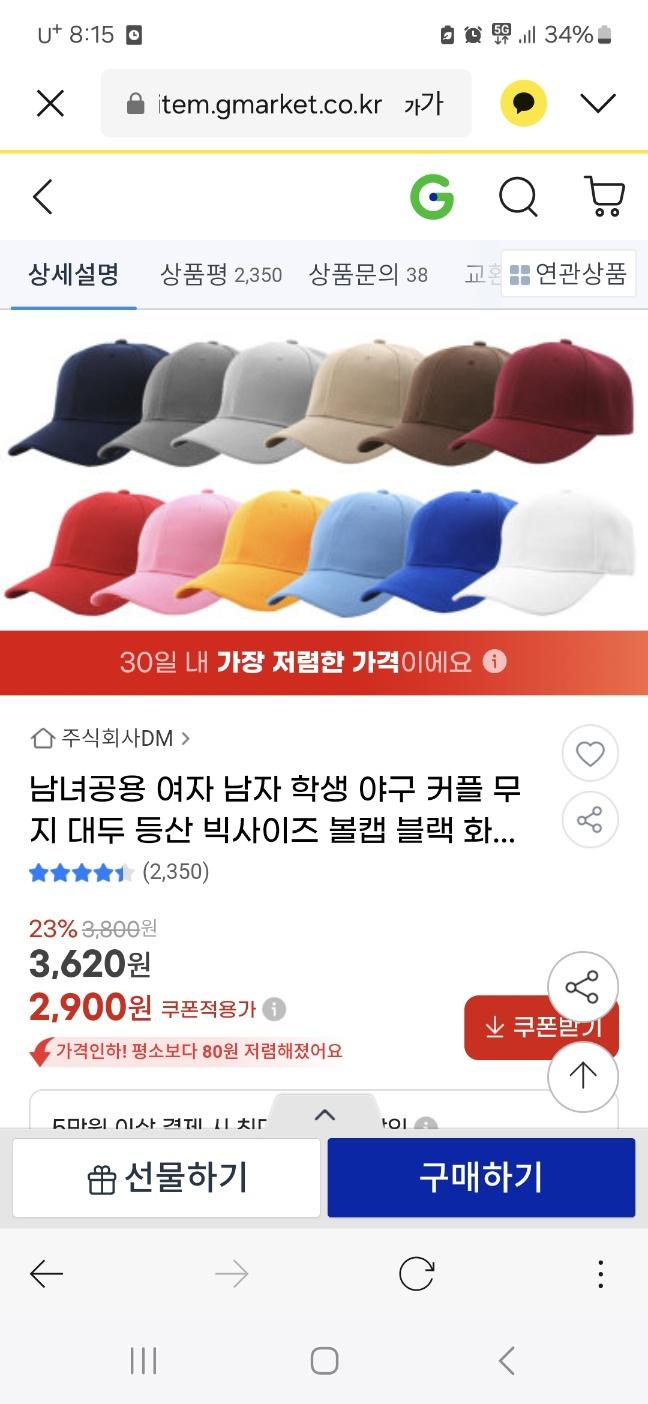Open Gmarket product search
The image size is (648, 1404).
(x=518, y=197)
